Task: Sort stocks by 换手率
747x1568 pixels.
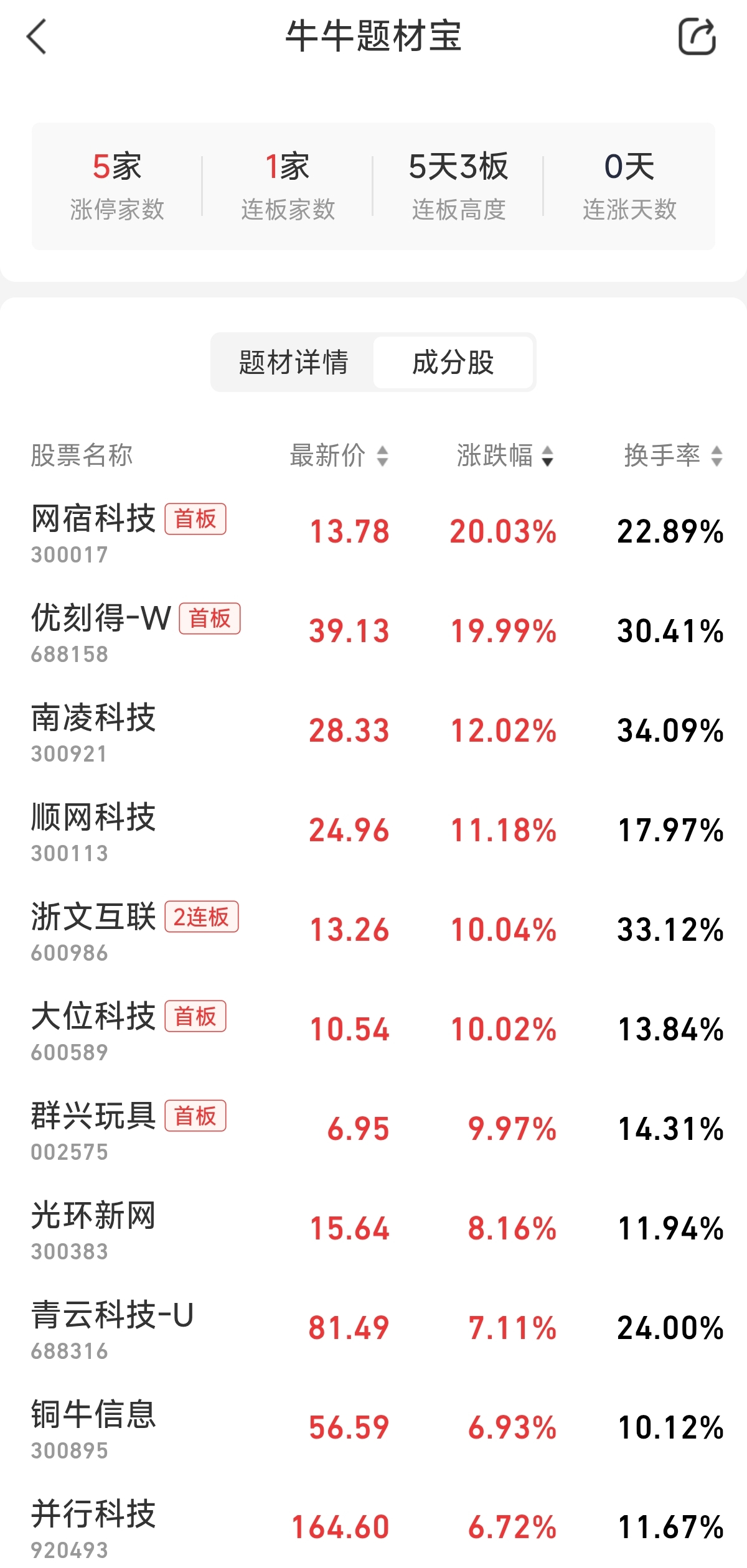Action: 673,455
